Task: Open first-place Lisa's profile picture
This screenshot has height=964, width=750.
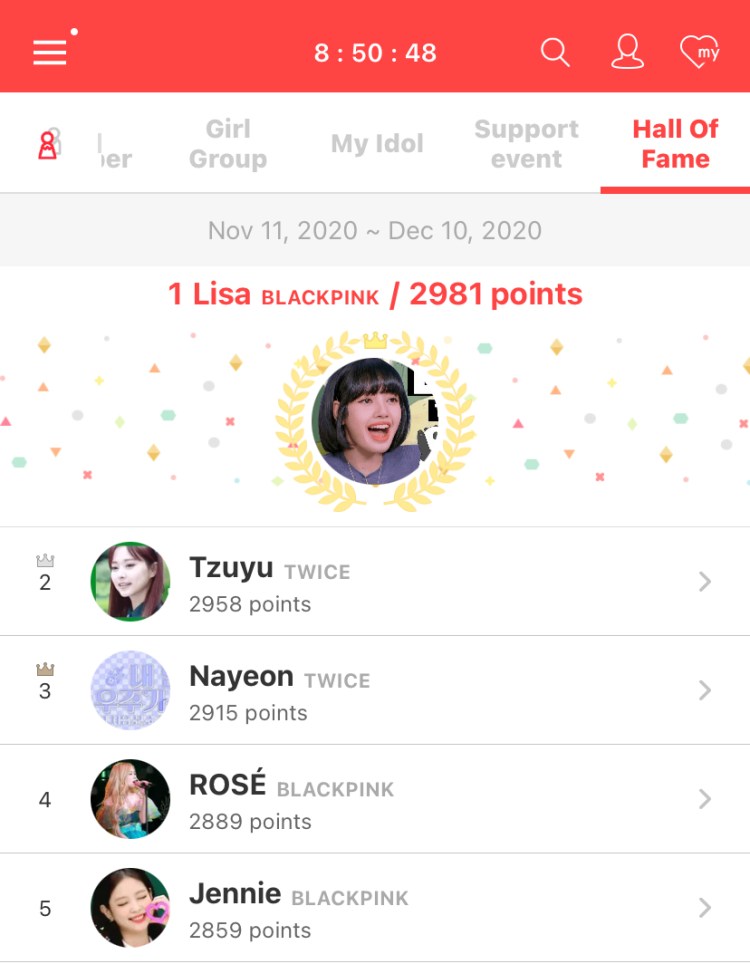Action: 375,420
